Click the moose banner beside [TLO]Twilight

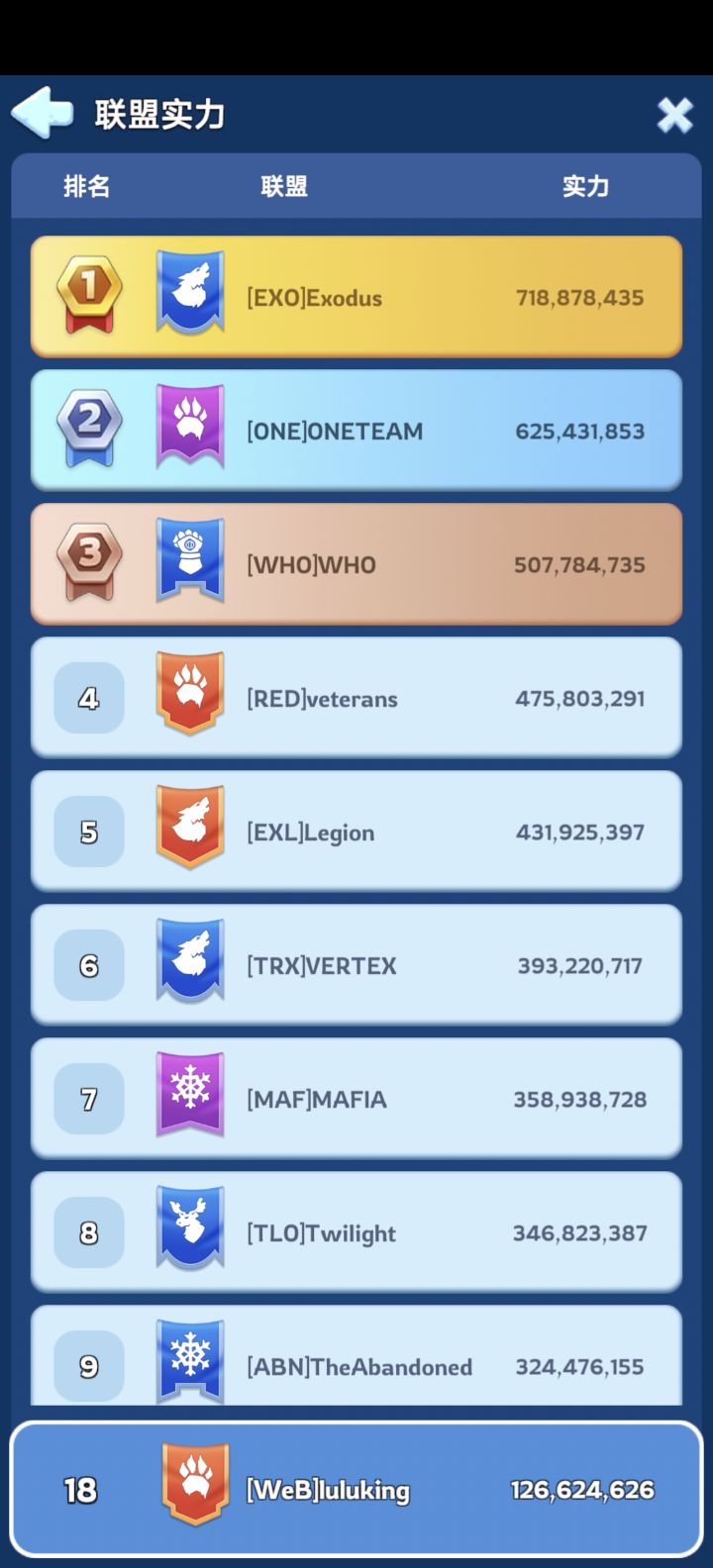click(x=189, y=1227)
